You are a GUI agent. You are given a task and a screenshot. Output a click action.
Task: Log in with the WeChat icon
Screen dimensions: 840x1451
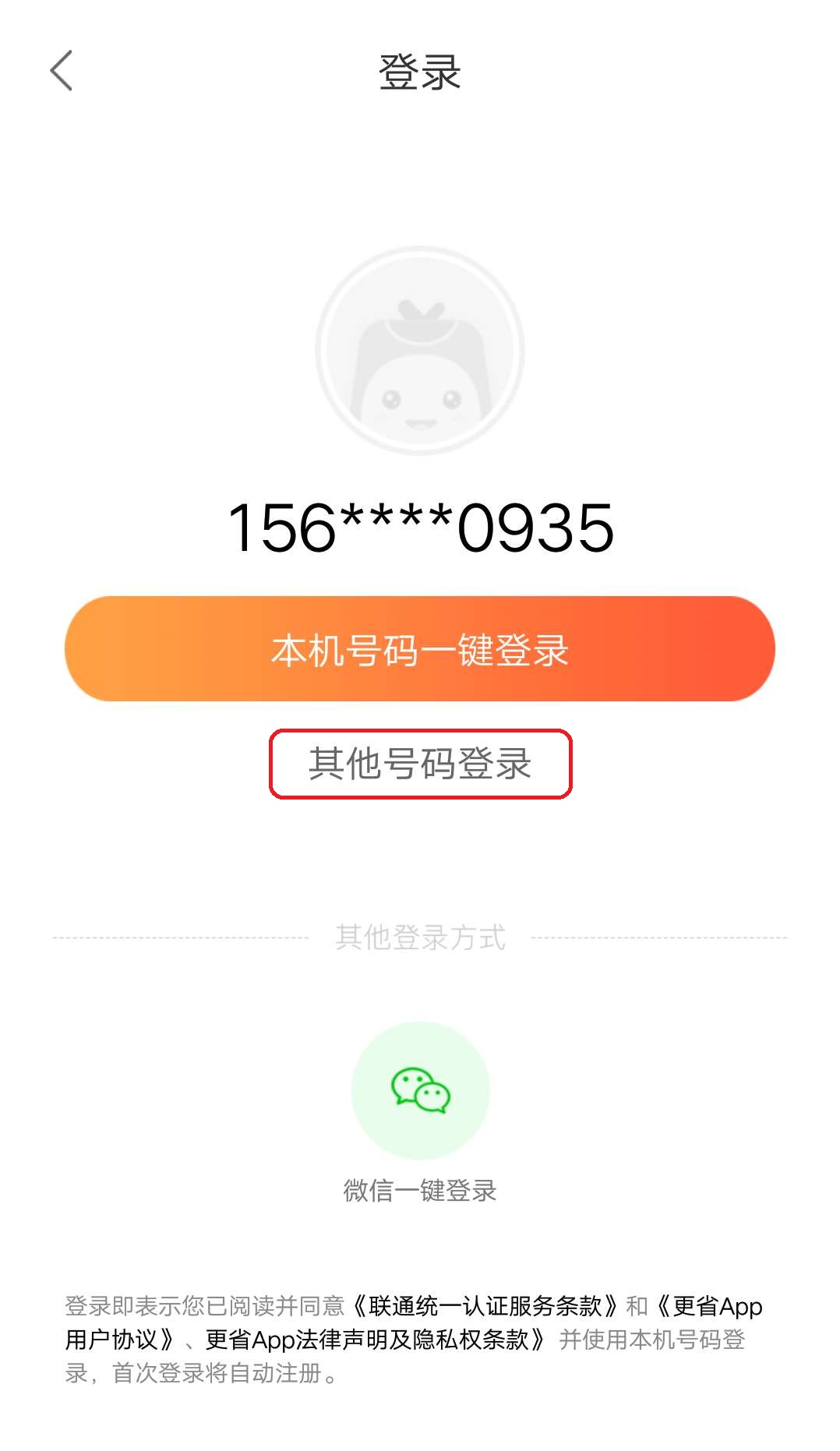click(x=420, y=1090)
